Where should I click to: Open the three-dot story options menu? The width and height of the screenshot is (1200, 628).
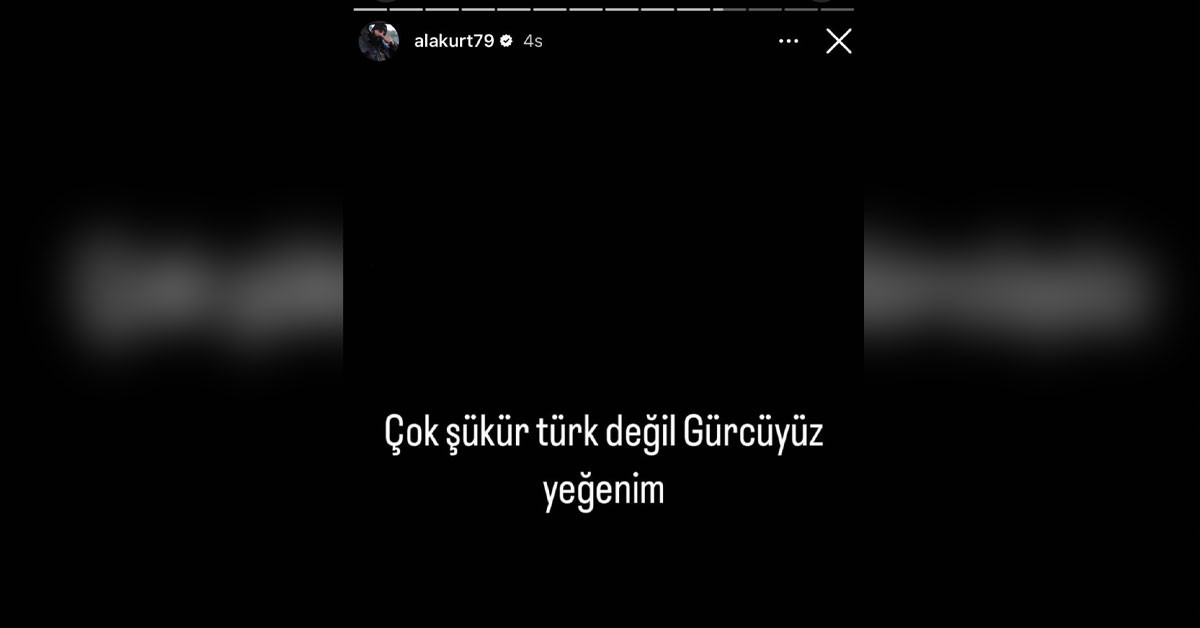(788, 41)
